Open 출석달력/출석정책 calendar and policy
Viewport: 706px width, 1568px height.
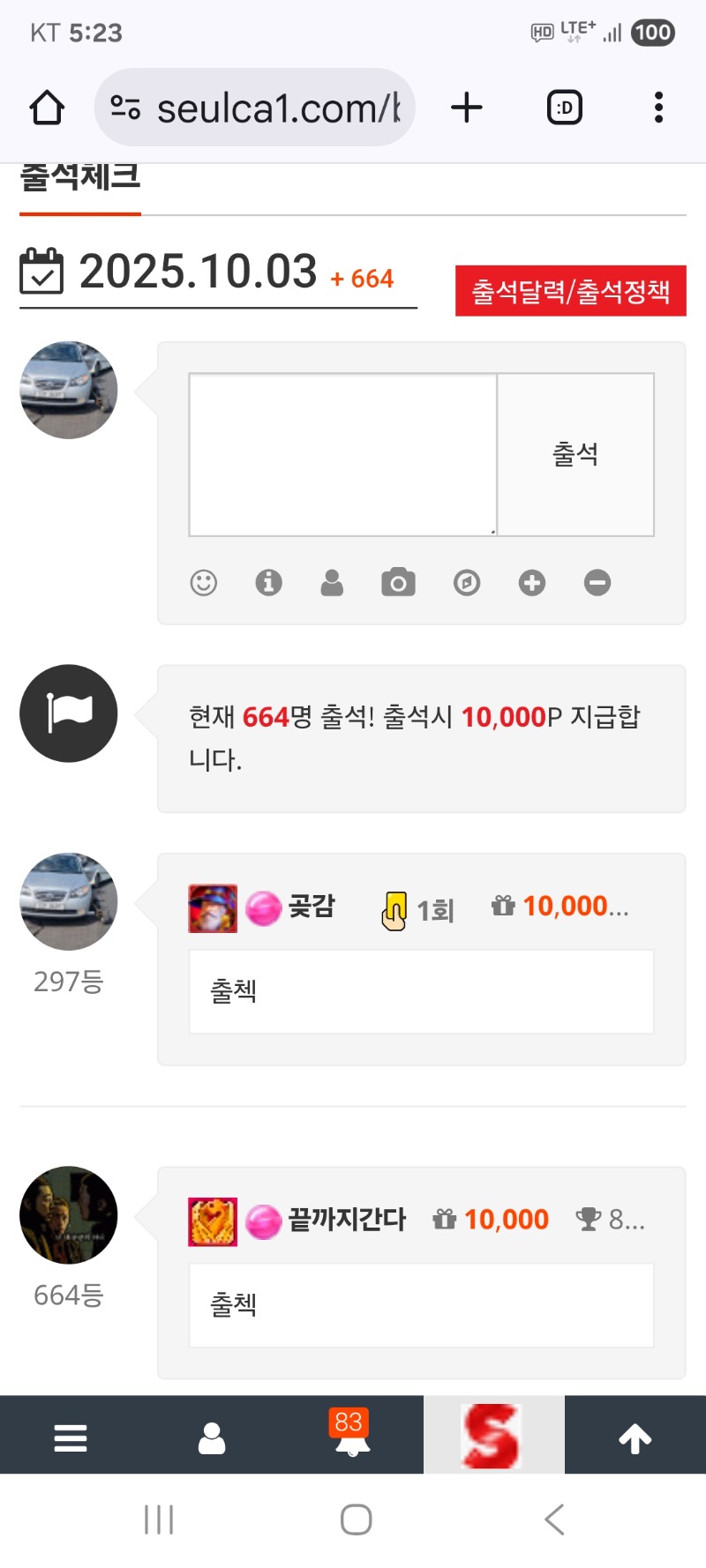(x=570, y=291)
